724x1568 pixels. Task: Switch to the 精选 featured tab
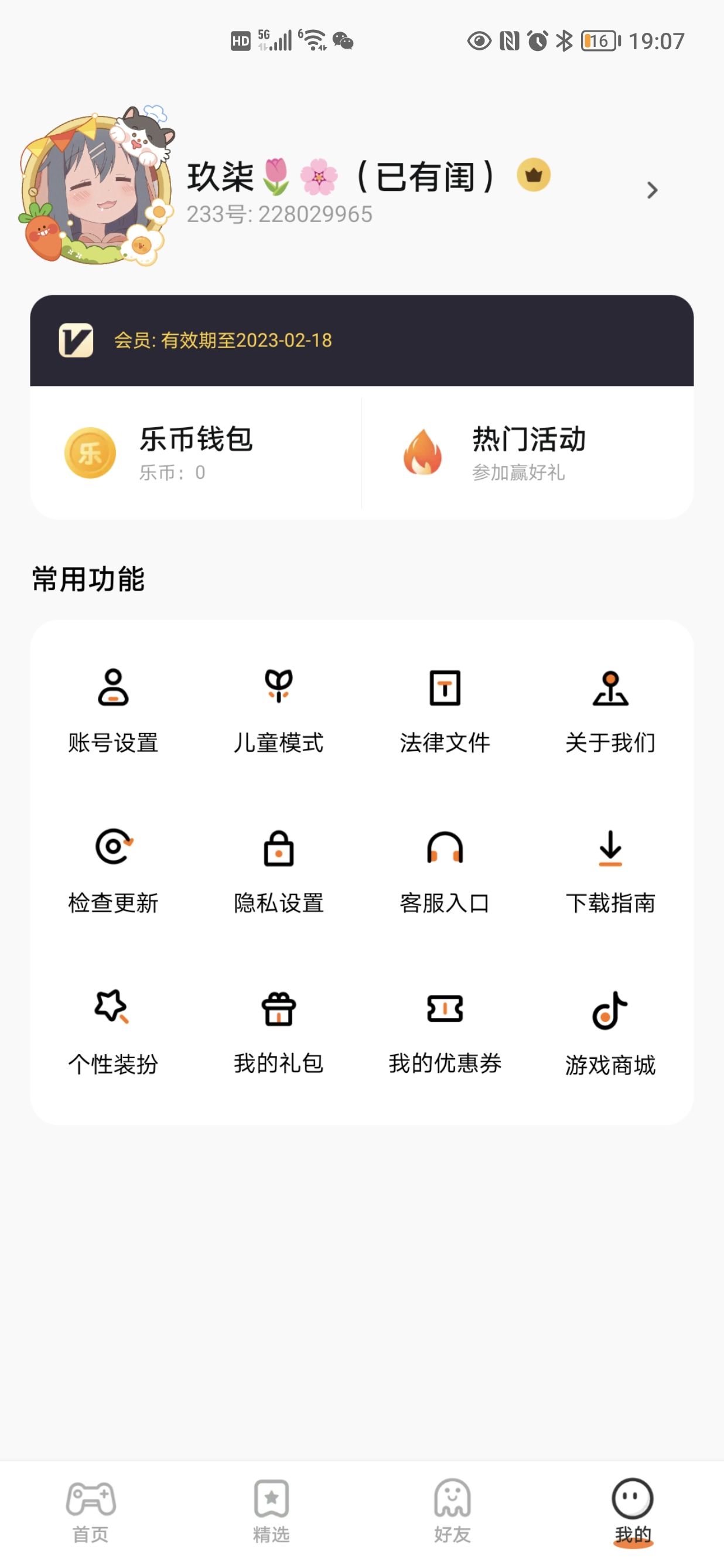click(x=271, y=1511)
